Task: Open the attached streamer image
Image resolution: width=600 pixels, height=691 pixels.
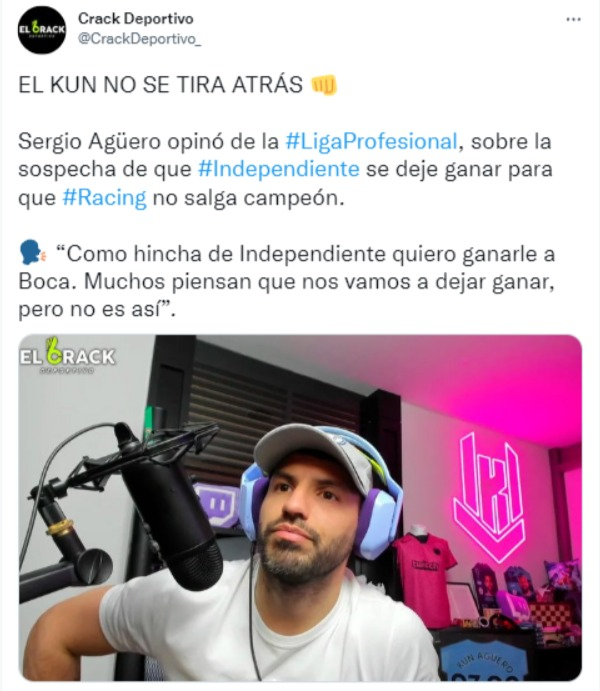Action: point(300,508)
